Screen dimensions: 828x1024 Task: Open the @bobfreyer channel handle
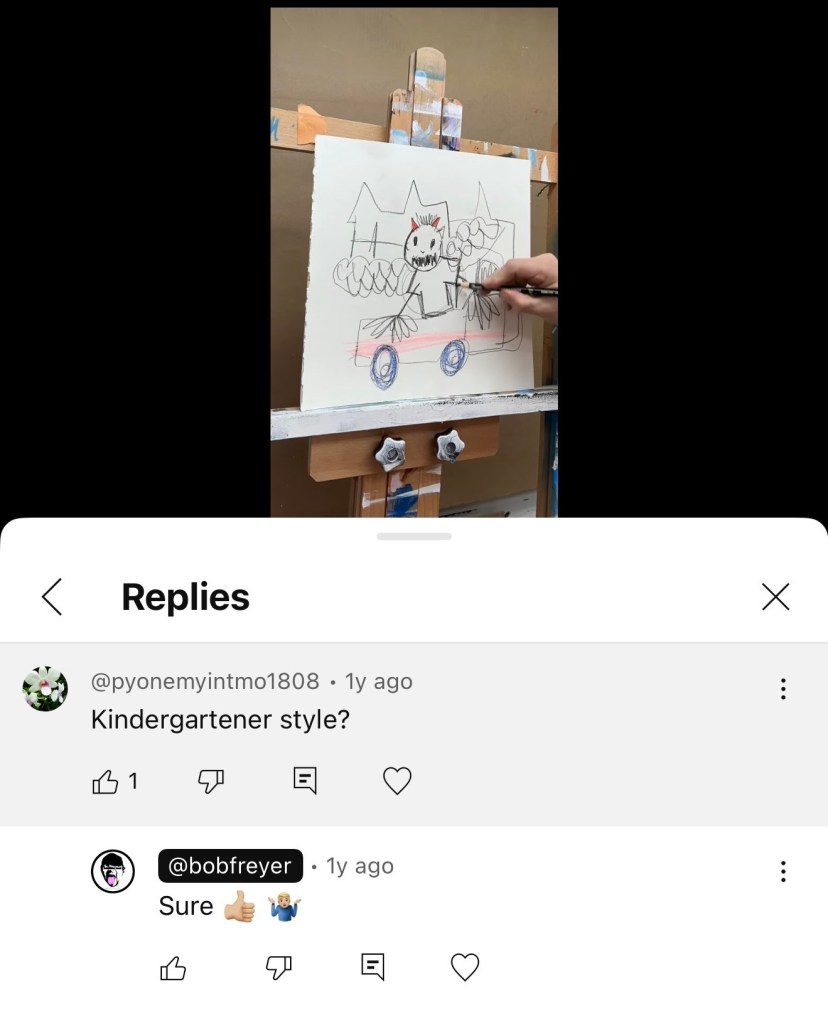pos(230,866)
